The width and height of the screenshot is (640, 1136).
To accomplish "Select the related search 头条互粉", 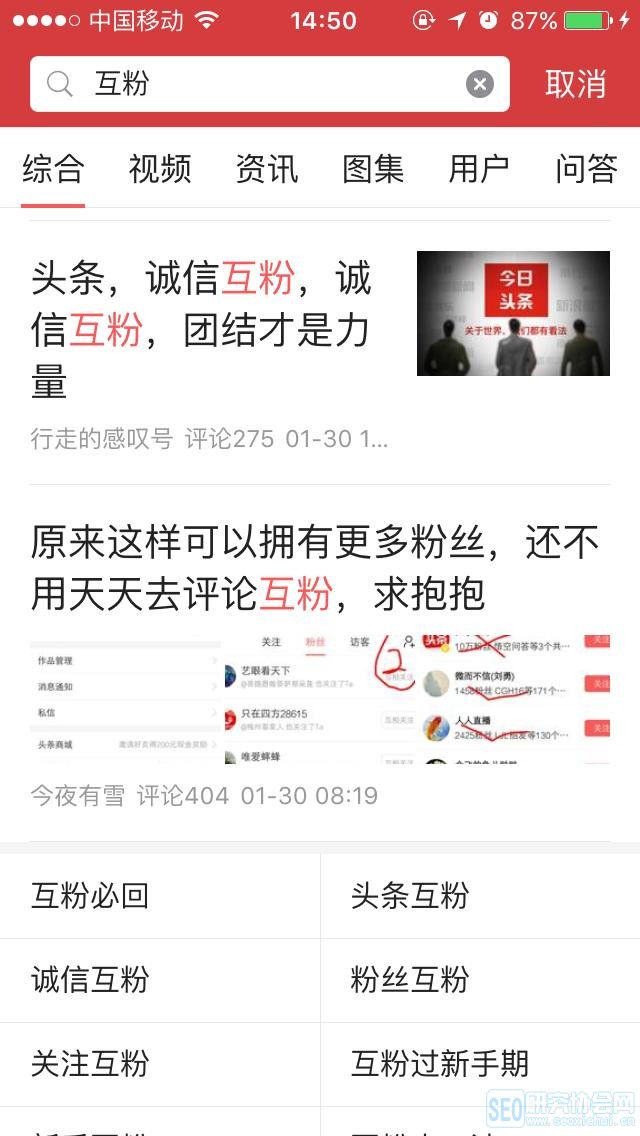I will [x=410, y=895].
